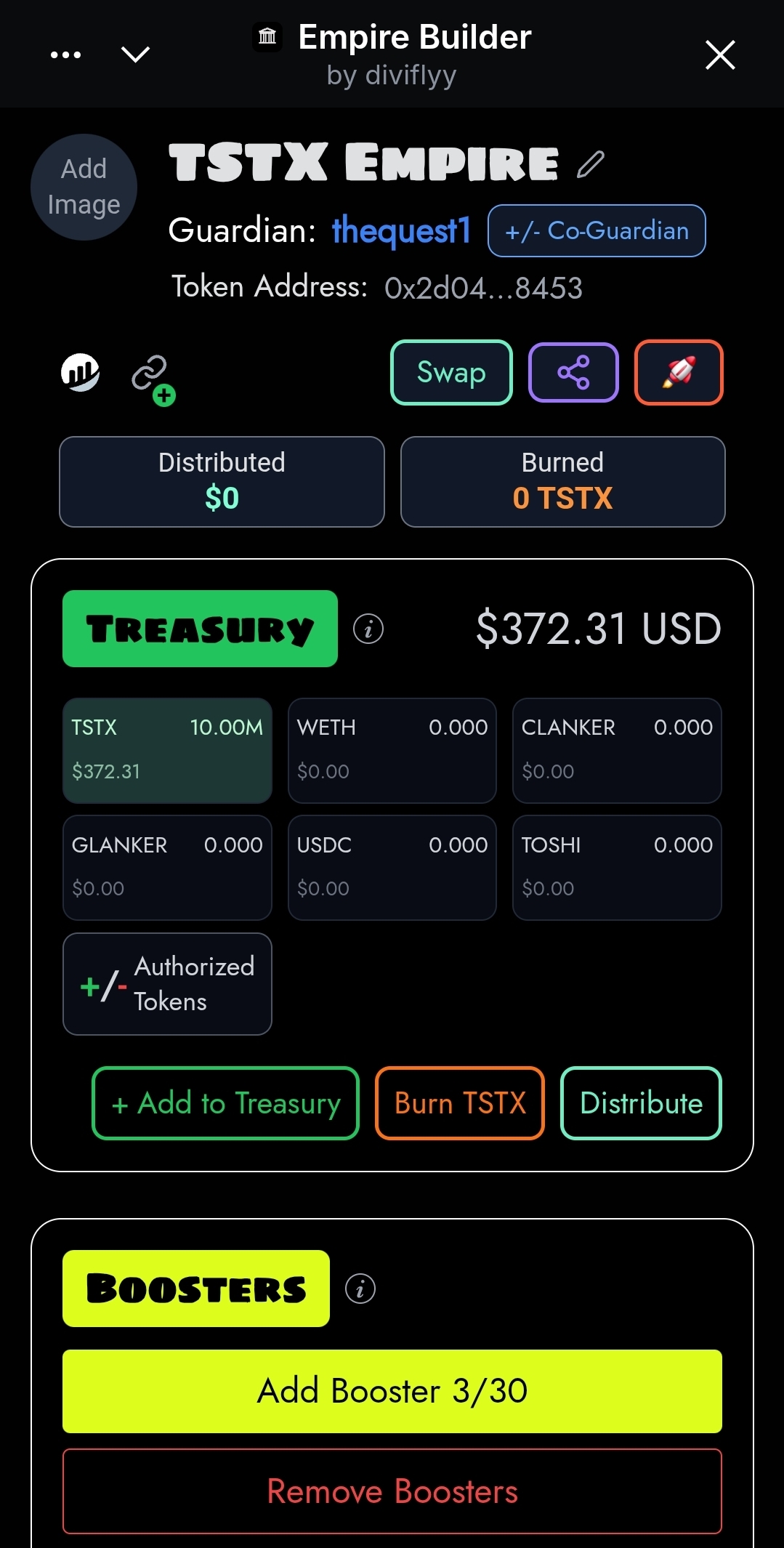784x1548 pixels.
Task: Open the chart analytics icon
Action: (x=80, y=373)
